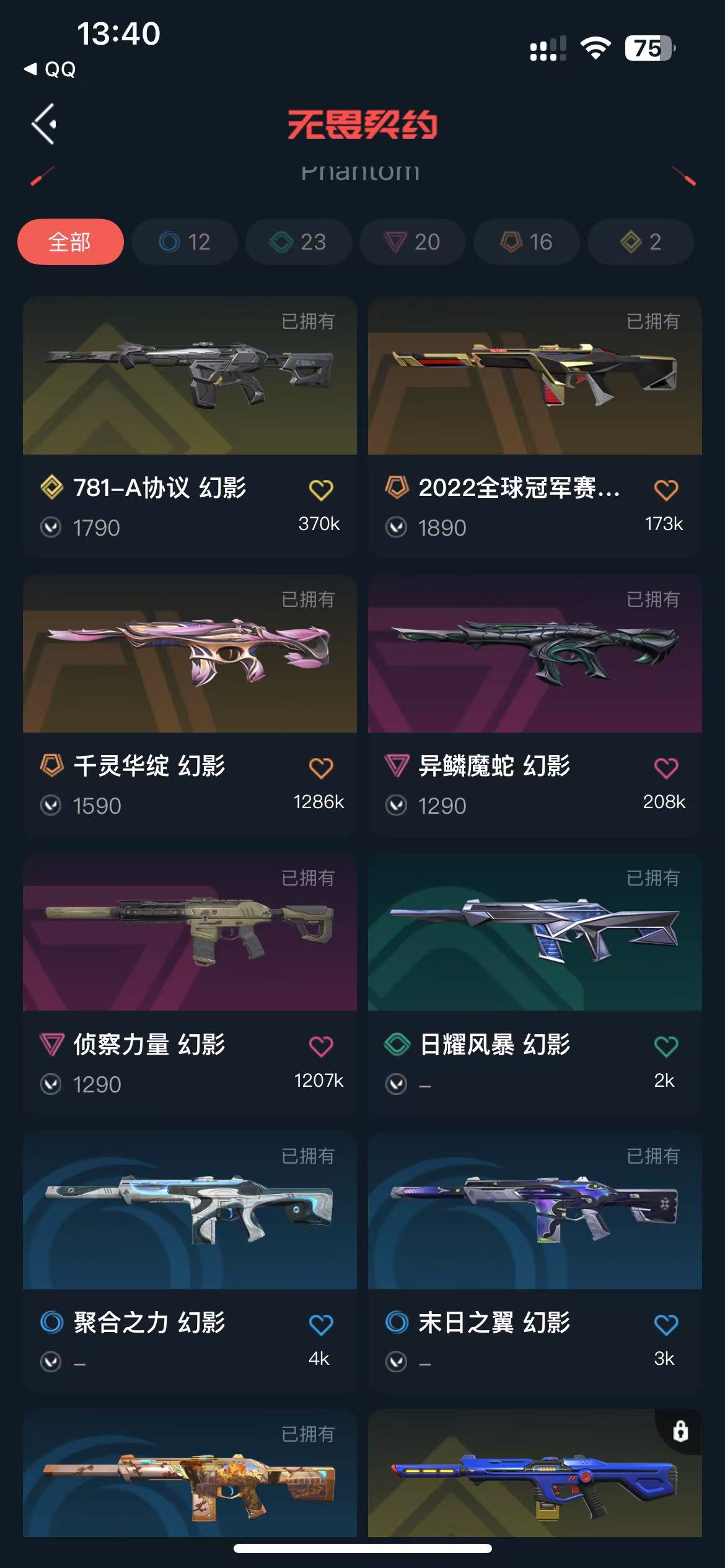
Task: Select the 全部 filter chip
Action: pyautogui.click(x=70, y=242)
